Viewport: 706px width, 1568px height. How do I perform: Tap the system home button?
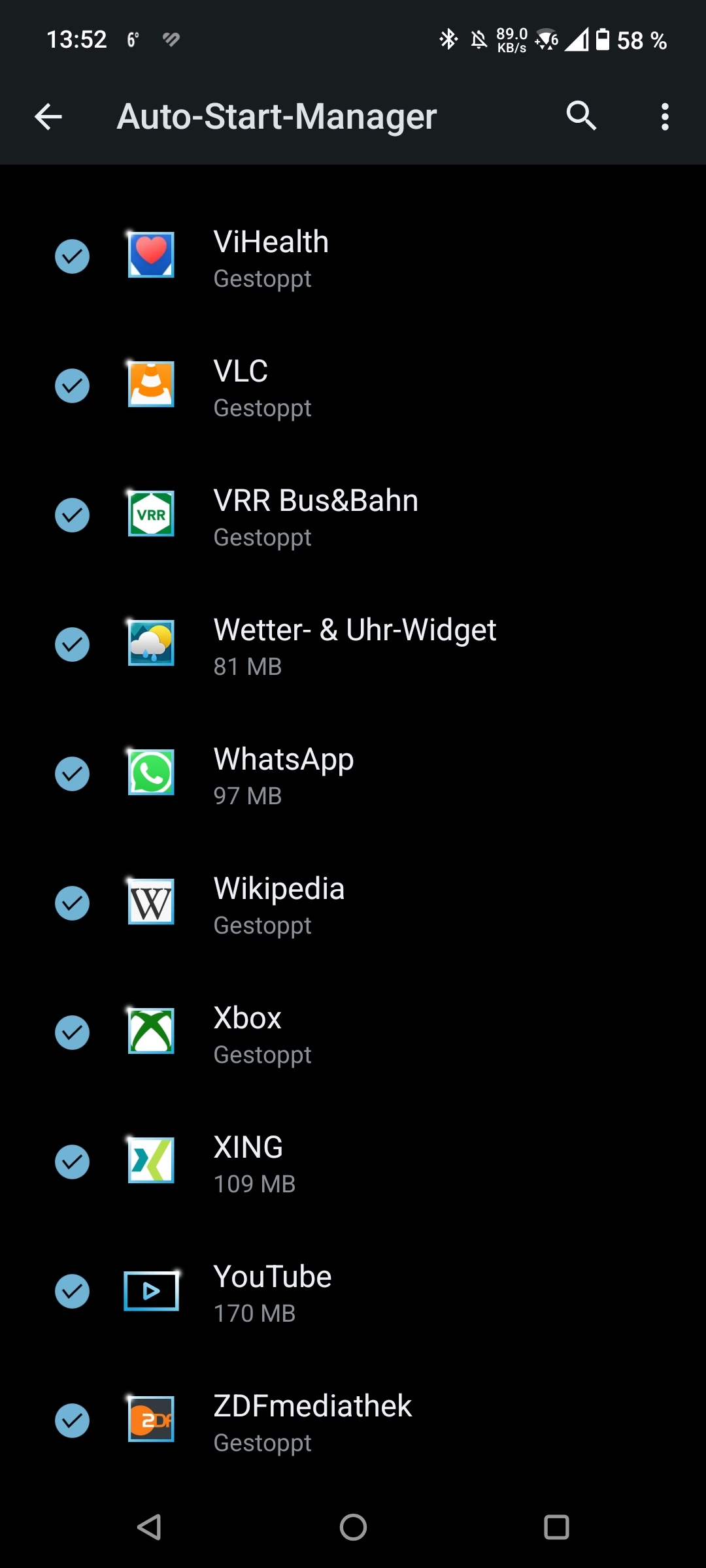pos(353,1527)
